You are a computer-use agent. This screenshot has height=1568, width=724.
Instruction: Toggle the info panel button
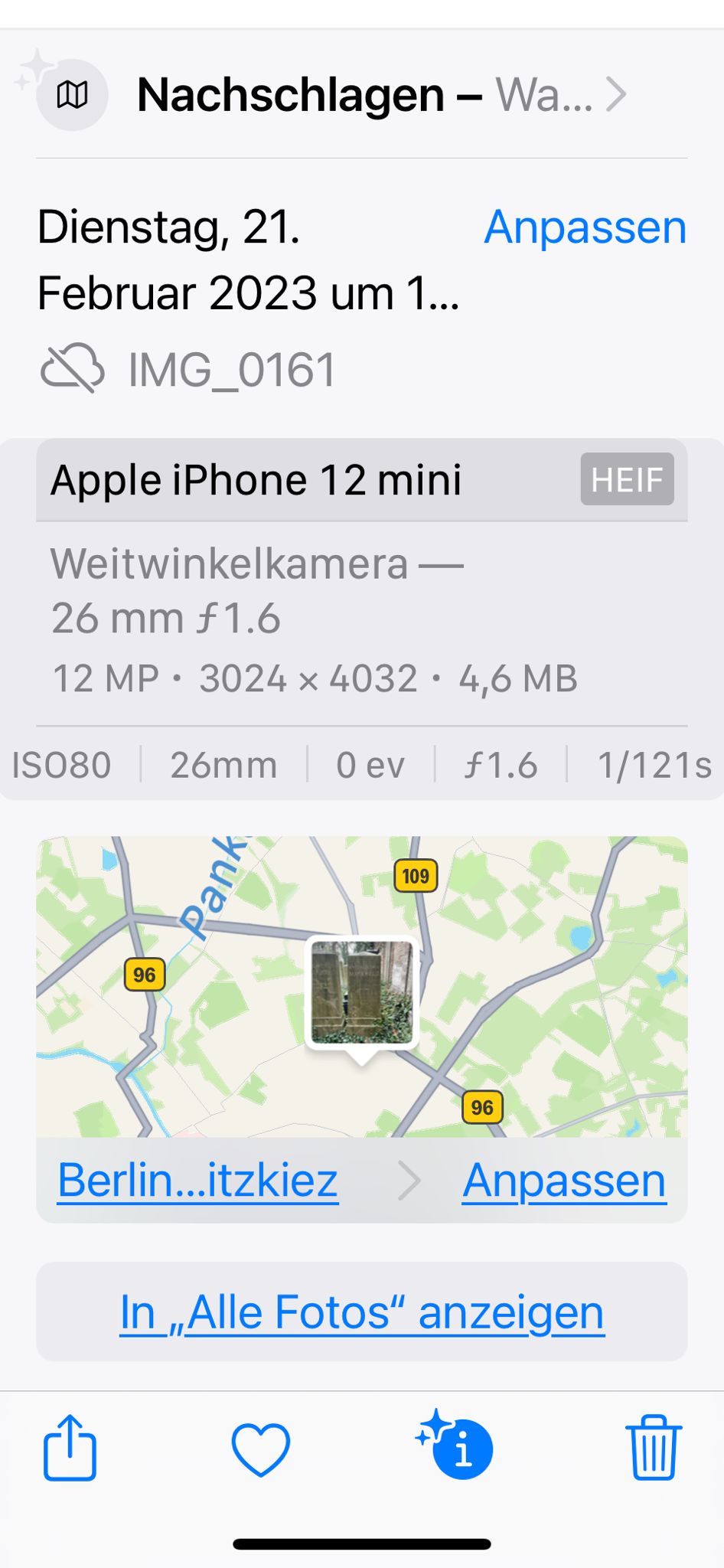(x=460, y=1448)
